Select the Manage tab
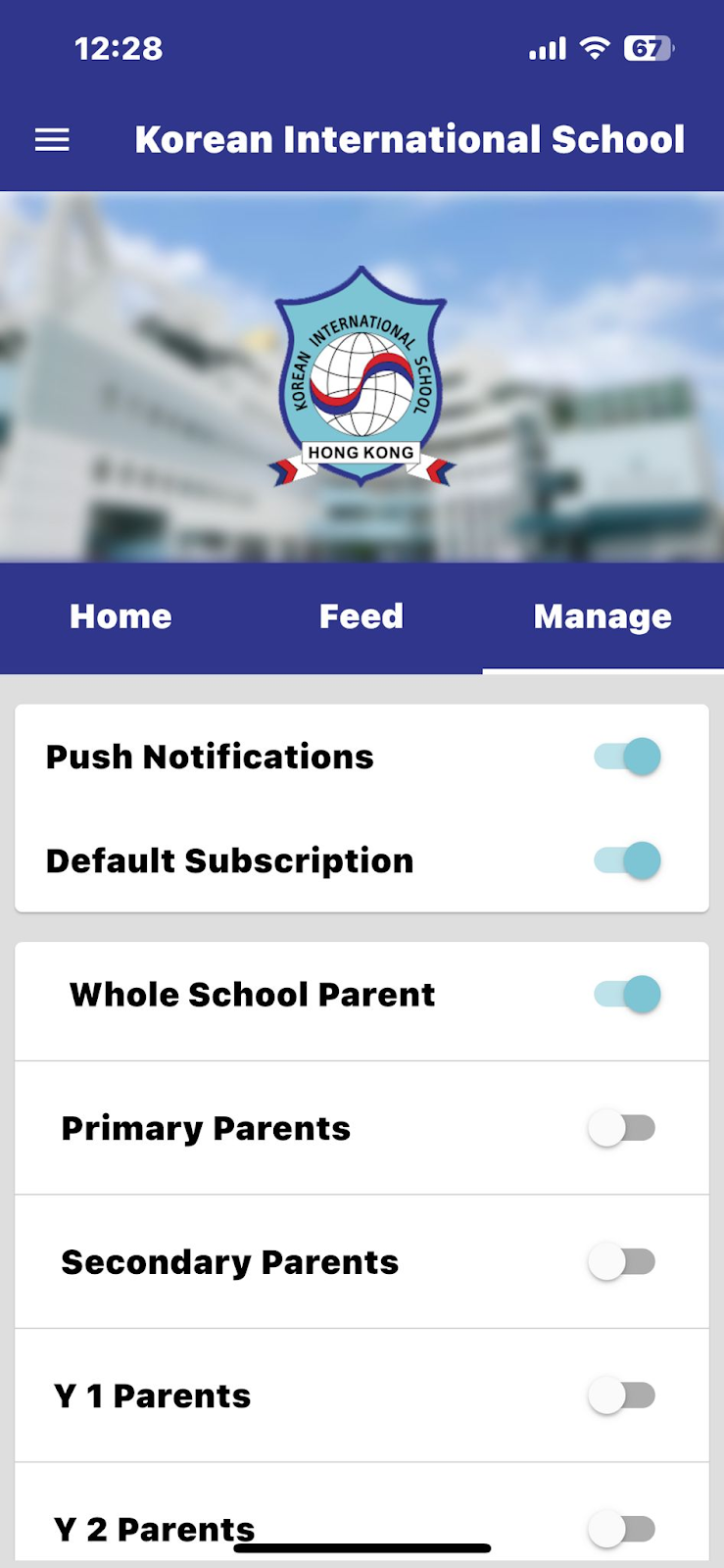724x1568 pixels. click(x=602, y=616)
